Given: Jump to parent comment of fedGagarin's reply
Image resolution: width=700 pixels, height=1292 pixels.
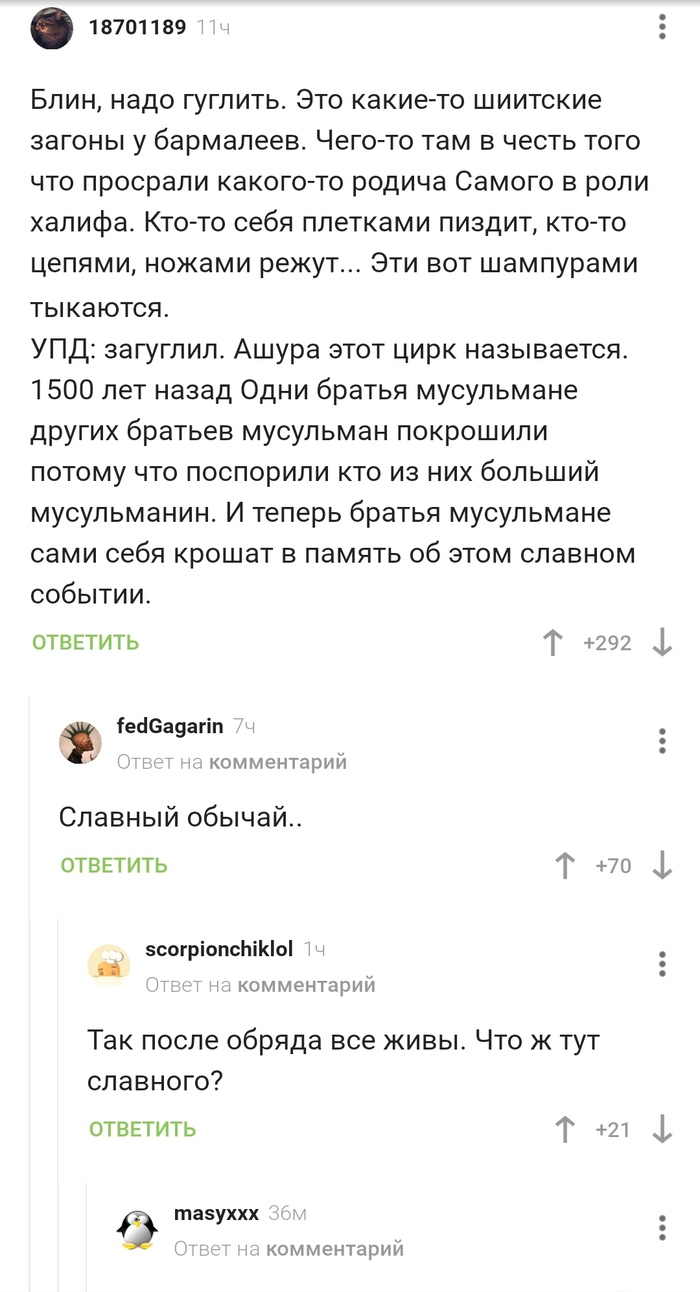Looking at the screenshot, I should click(x=276, y=762).
